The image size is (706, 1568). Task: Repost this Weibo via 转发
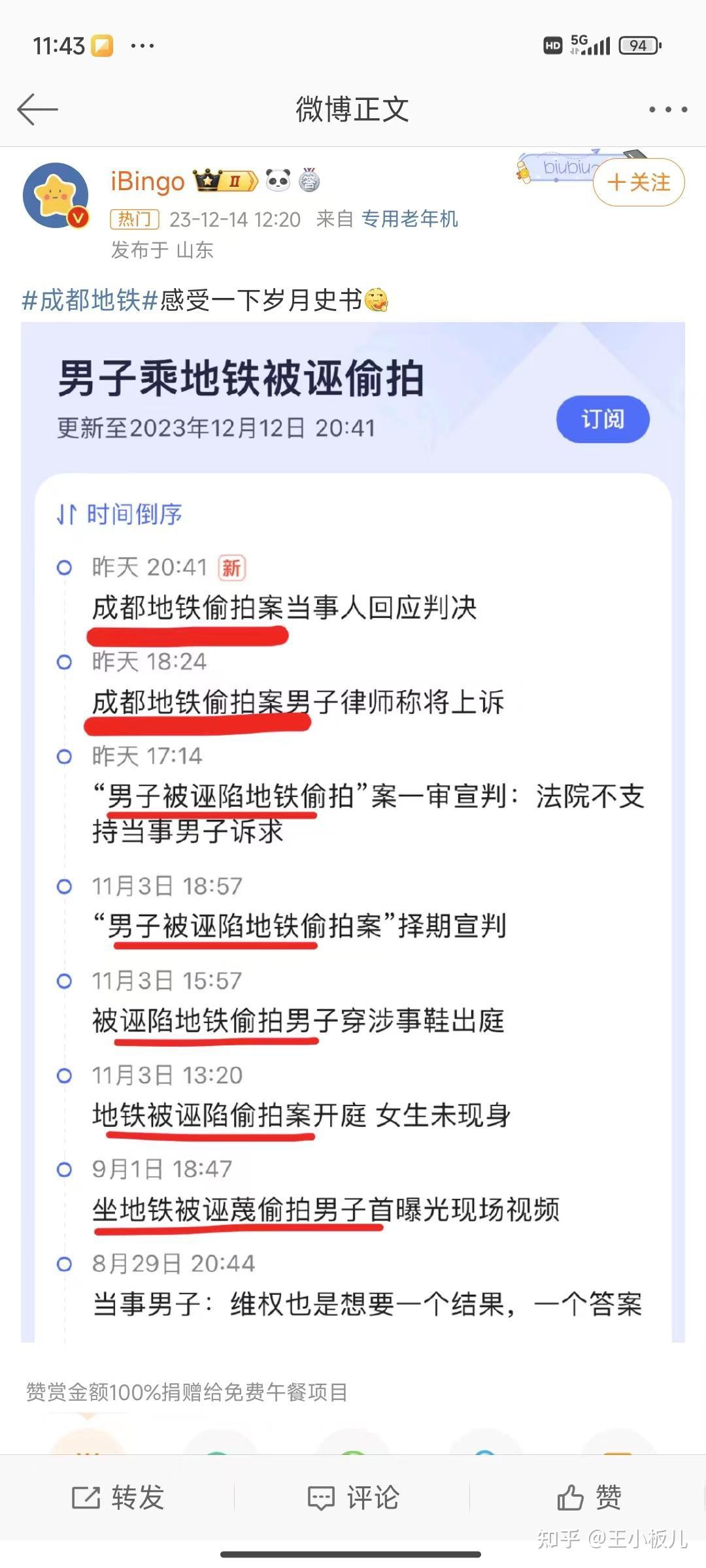click(118, 1497)
